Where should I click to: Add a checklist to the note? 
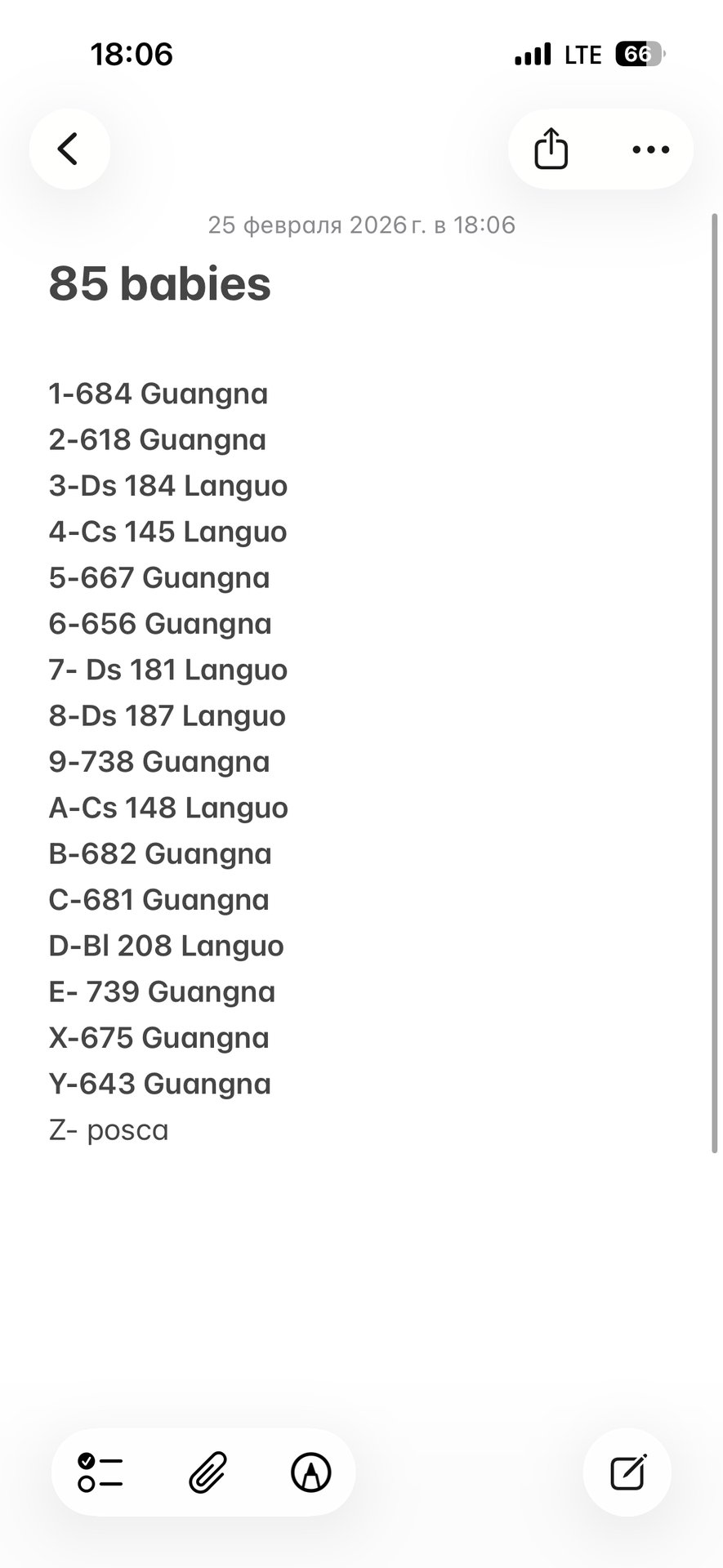(100, 1472)
